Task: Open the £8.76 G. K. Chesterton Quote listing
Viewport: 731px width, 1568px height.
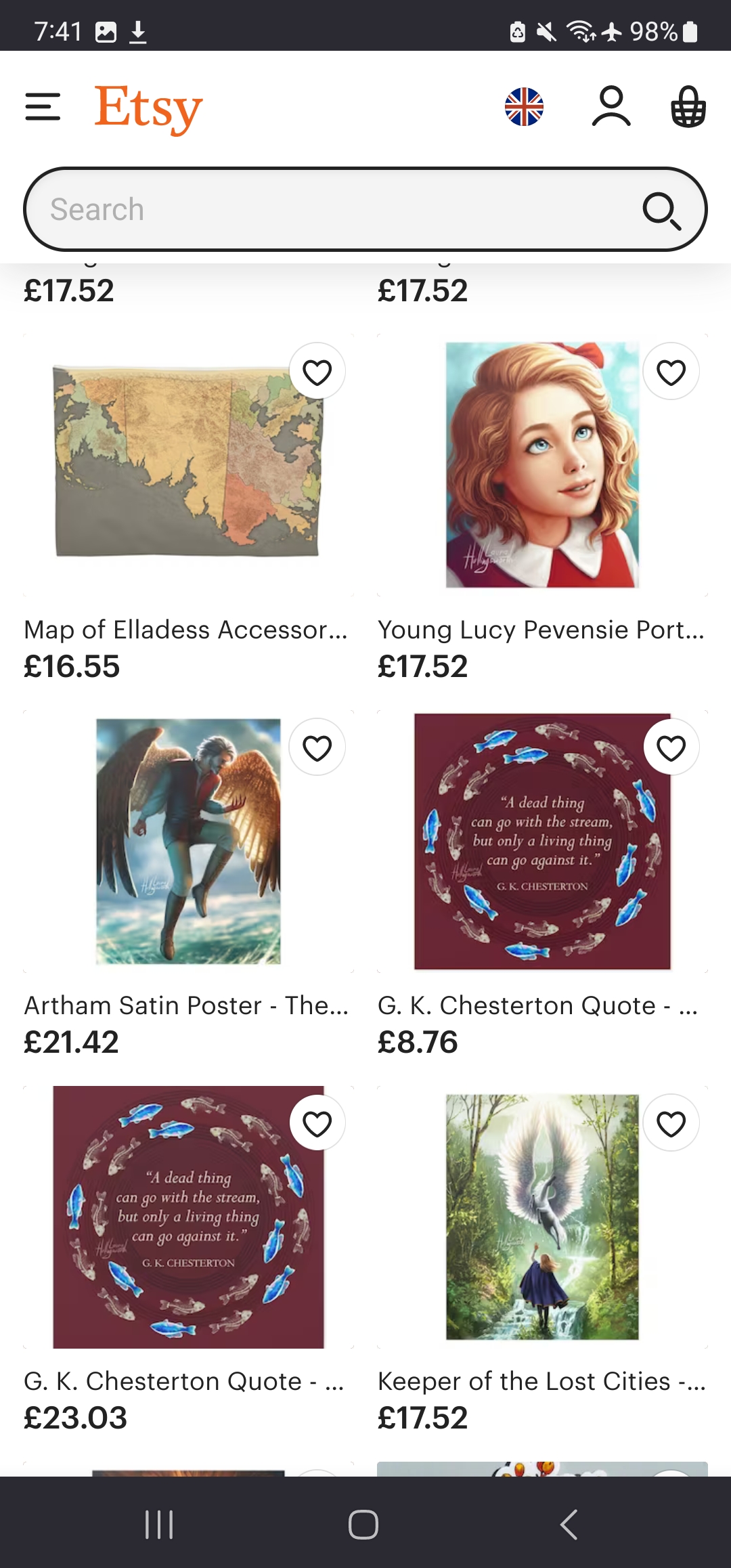Action: pos(541,841)
